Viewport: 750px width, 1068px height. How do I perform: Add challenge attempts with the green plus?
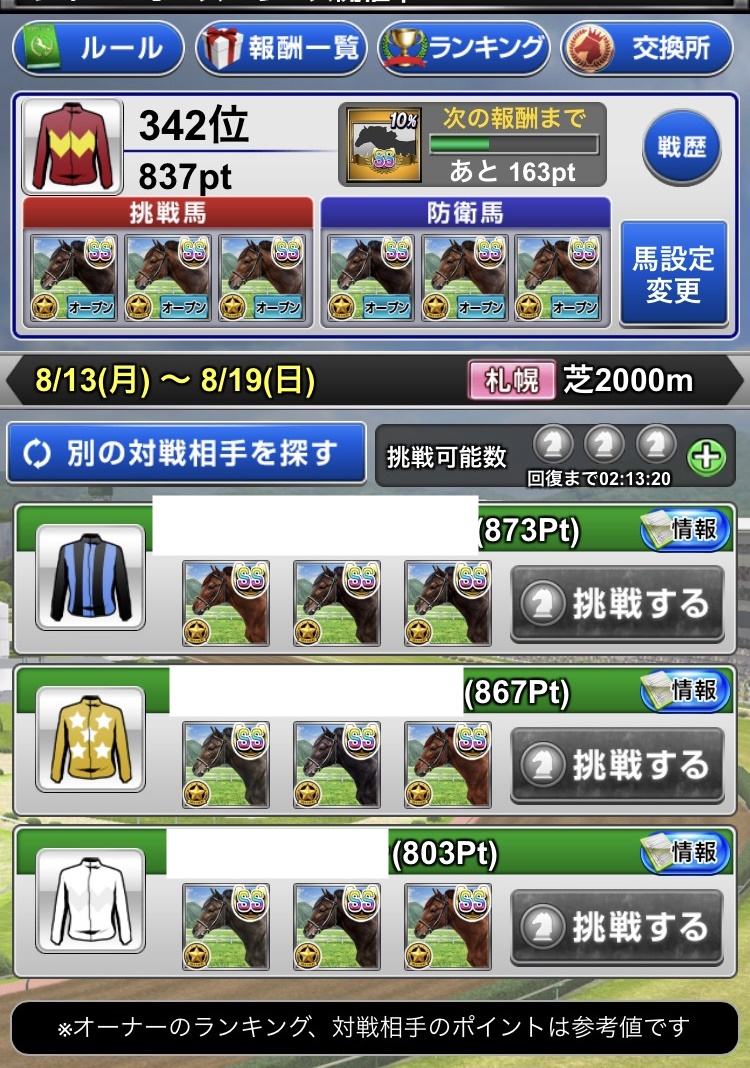[x=705, y=458]
